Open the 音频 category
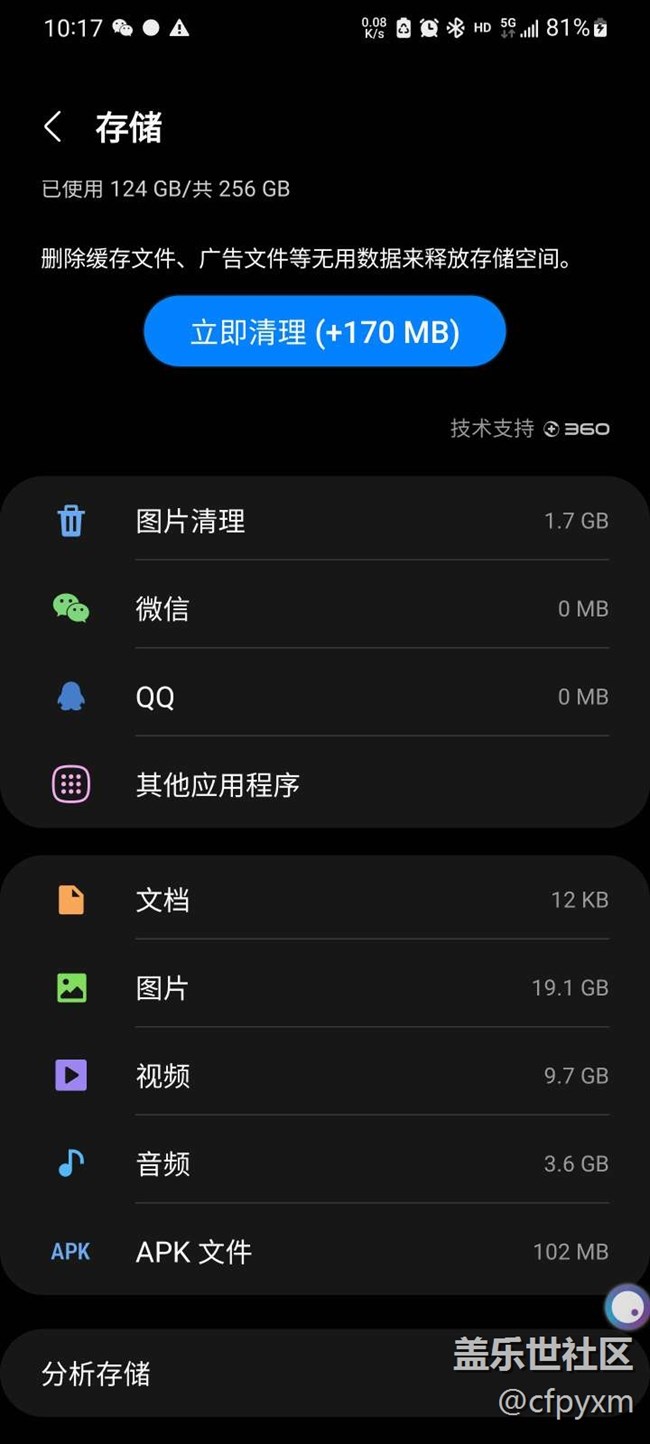Image resolution: width=650 pixels, height=1444 pixels. (x=325, y=1163)
